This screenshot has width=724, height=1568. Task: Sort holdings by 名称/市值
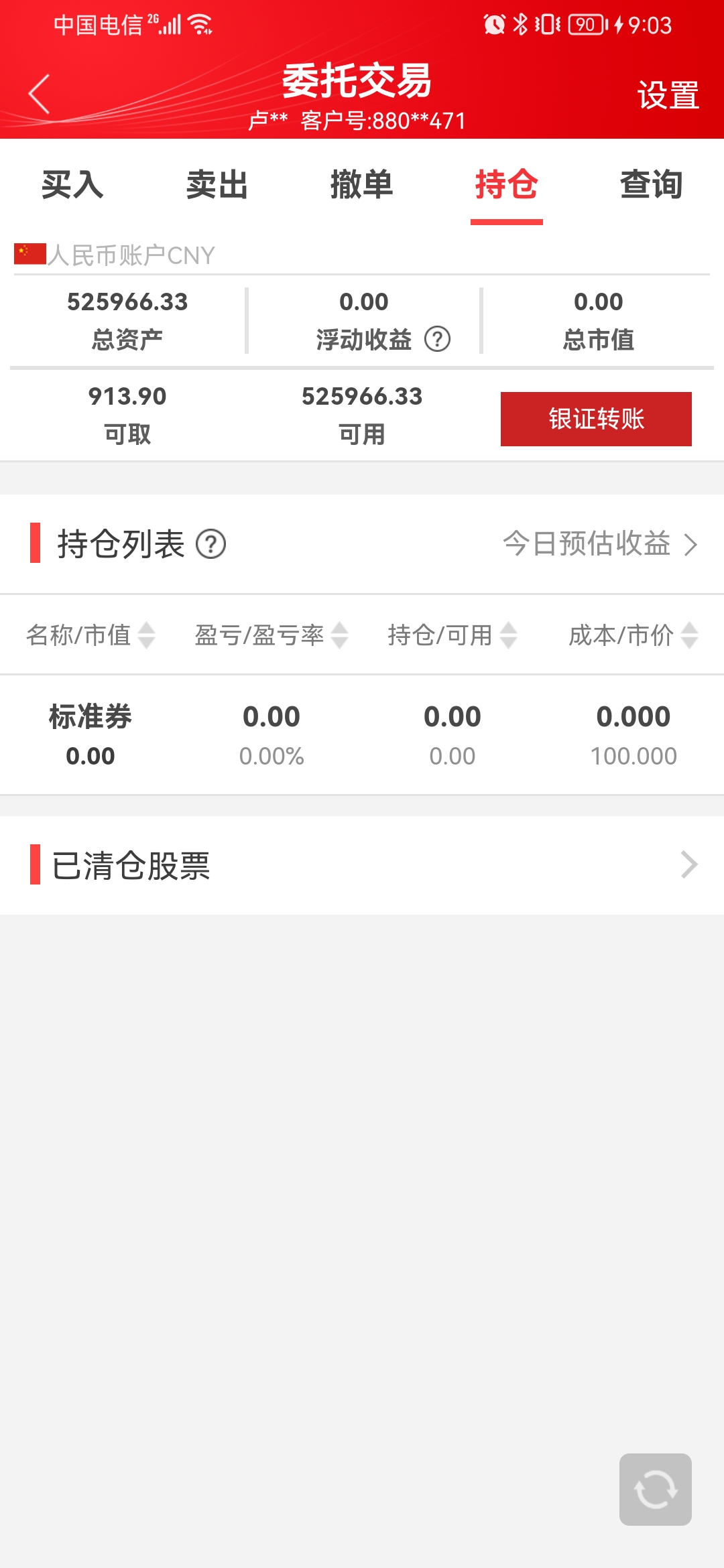pyautogui.click(x=90, y=635)
